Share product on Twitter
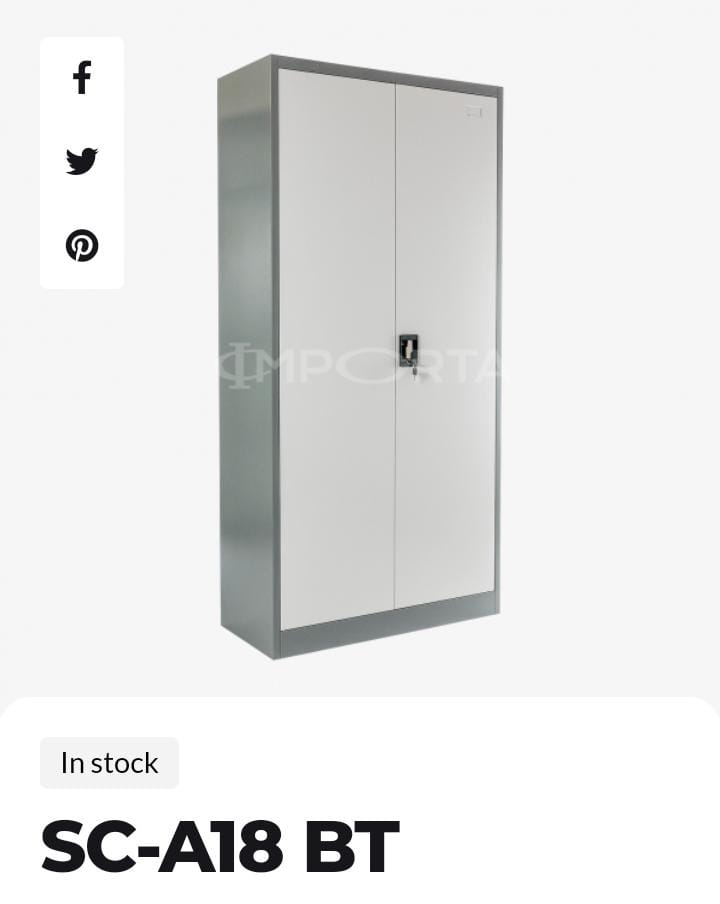The image size is (720, 904). [82, 161]
